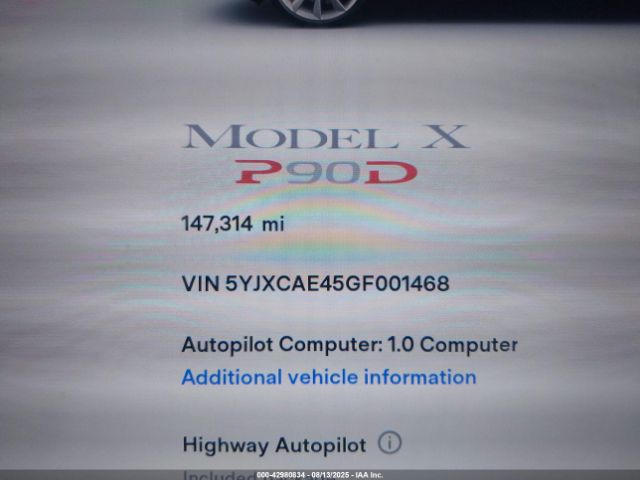Open Additional vehicle information link
The image size is (640, 480).
pyautogui.click(x=328, y=377)
